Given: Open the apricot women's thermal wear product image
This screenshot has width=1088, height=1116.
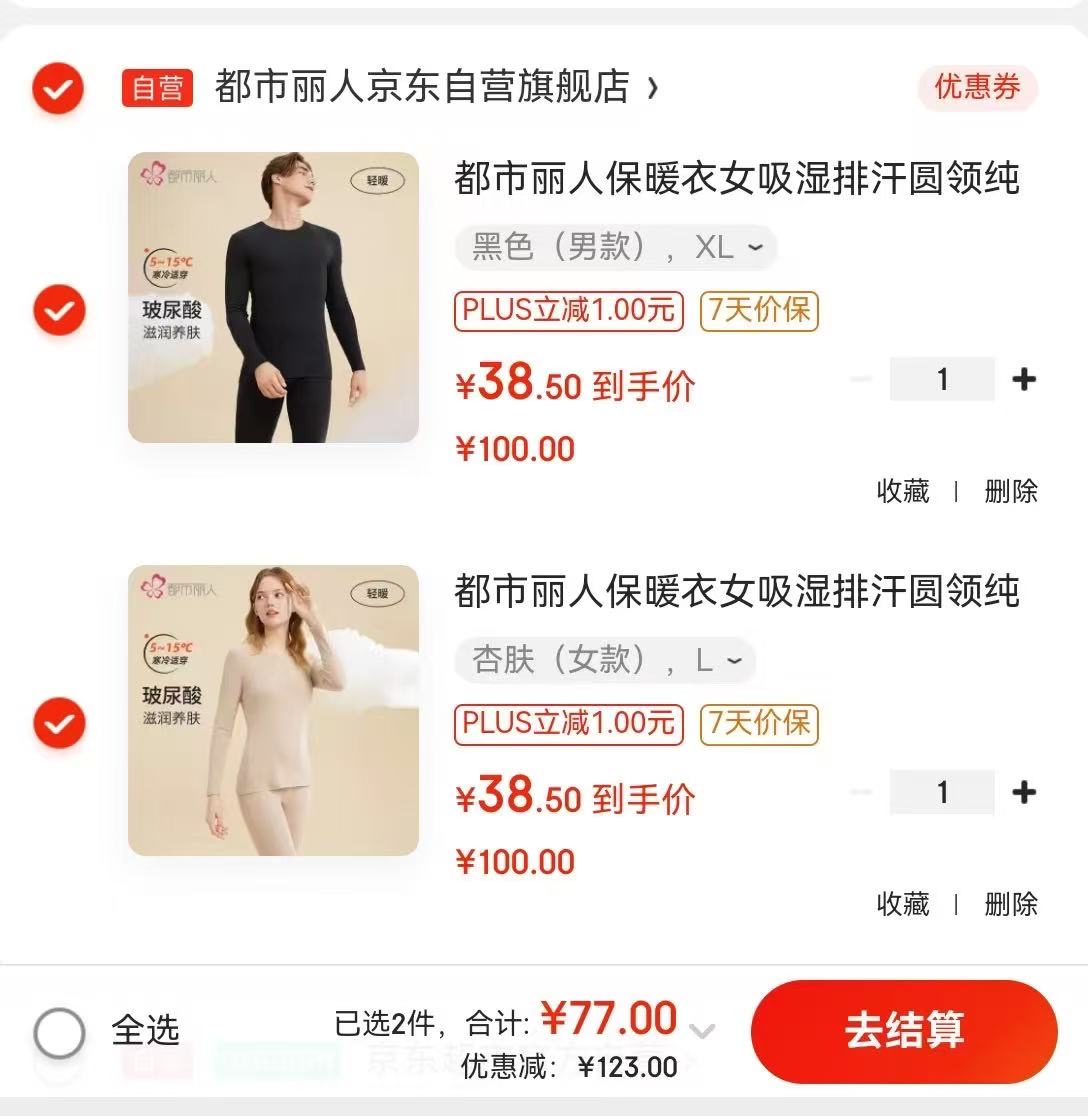Looking at the screenshot, I should pyautogui.click(x=273, y=710).
